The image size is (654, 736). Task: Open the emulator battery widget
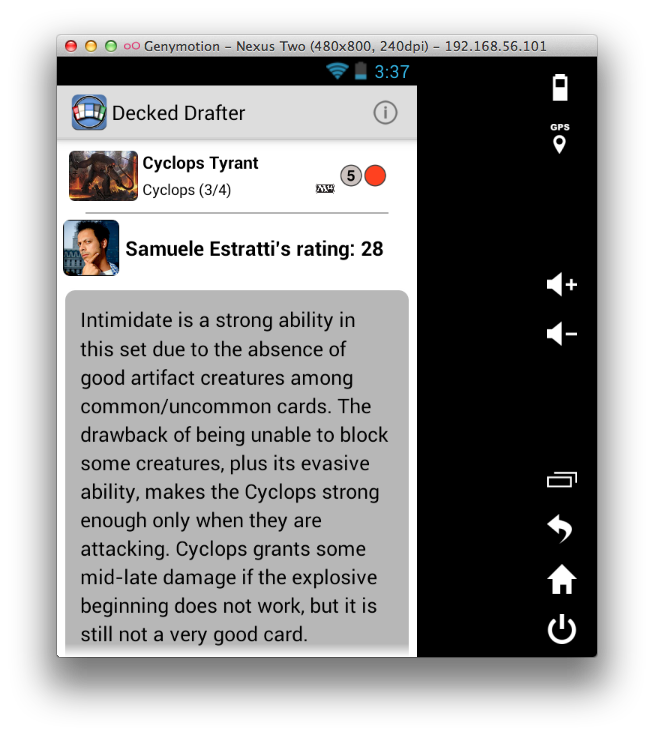pos(560,87)
